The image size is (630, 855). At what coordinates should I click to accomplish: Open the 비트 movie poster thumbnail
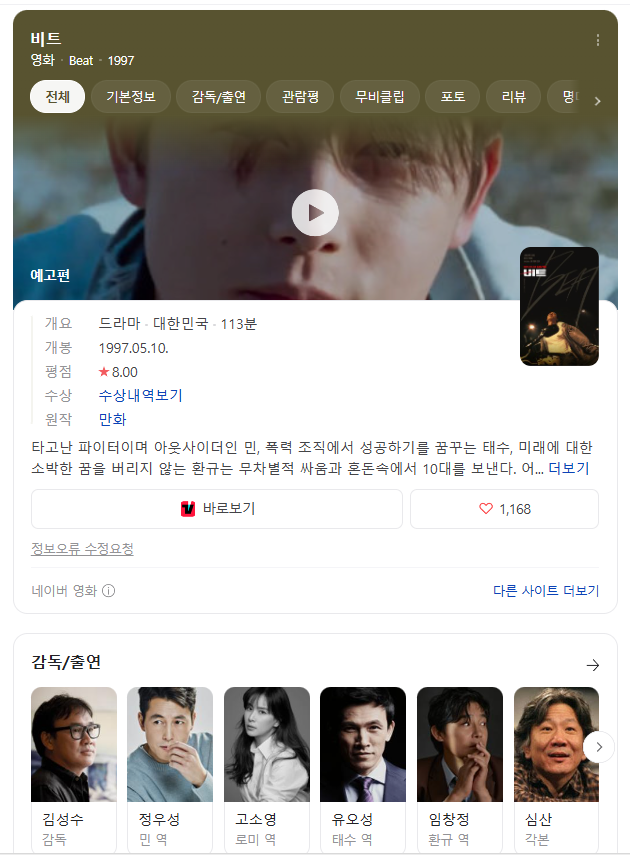coord(559,306)
